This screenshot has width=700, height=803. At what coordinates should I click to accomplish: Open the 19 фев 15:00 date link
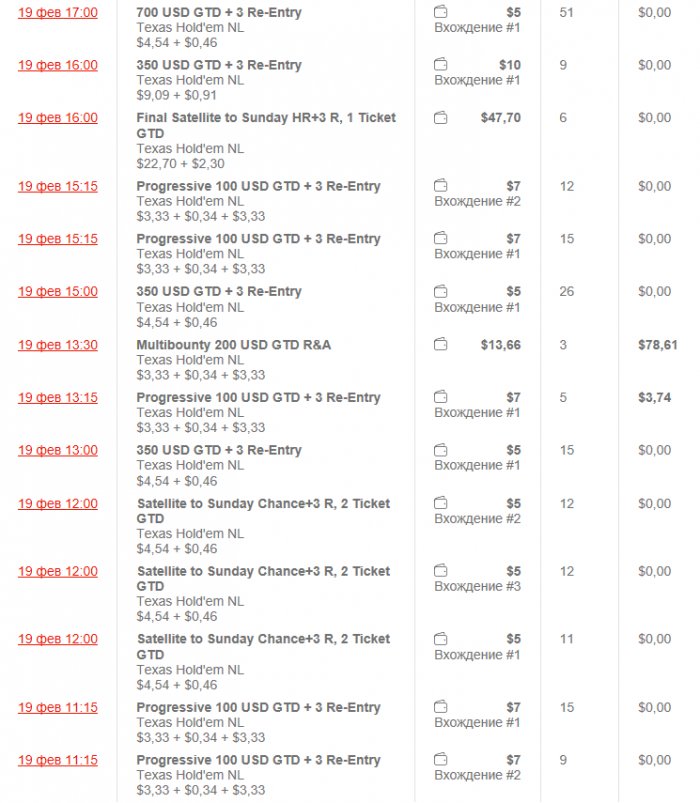point(58,292)
